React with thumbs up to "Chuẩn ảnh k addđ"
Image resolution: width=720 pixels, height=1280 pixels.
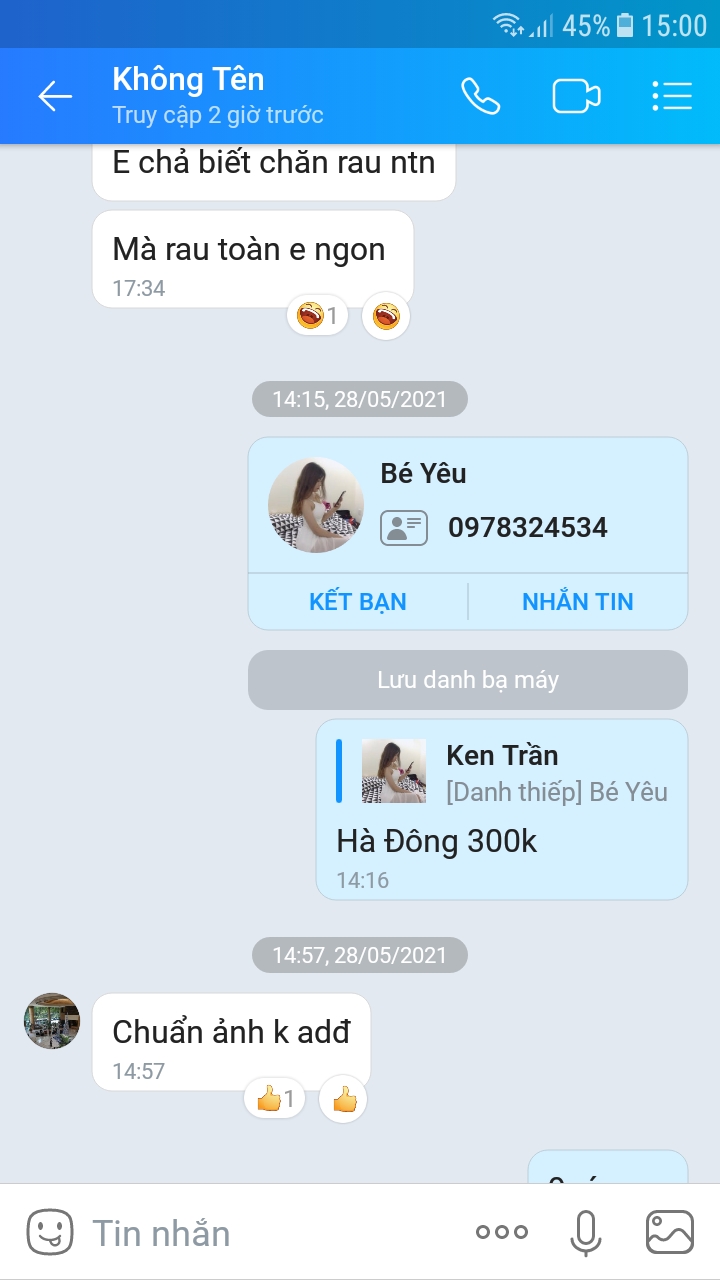point(344,1101)
